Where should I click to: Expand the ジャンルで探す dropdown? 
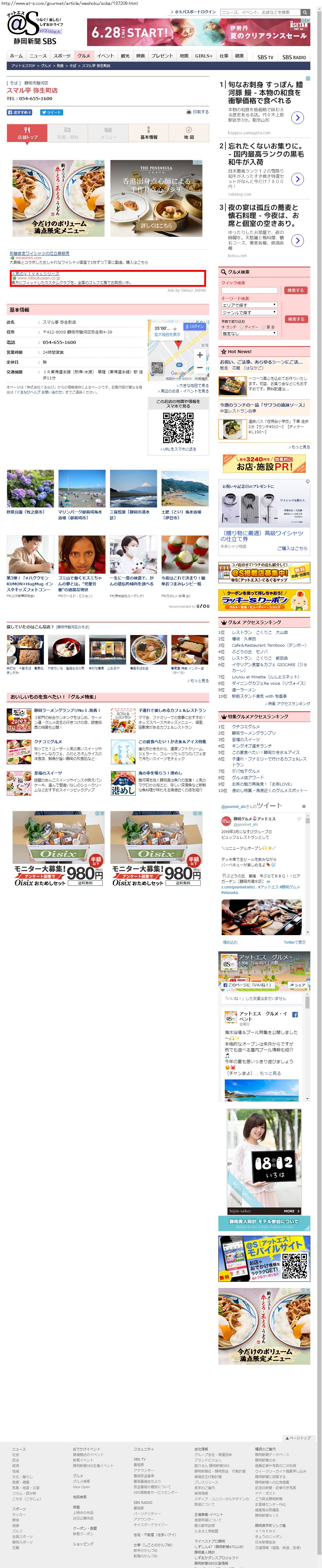tap(249, 312)
